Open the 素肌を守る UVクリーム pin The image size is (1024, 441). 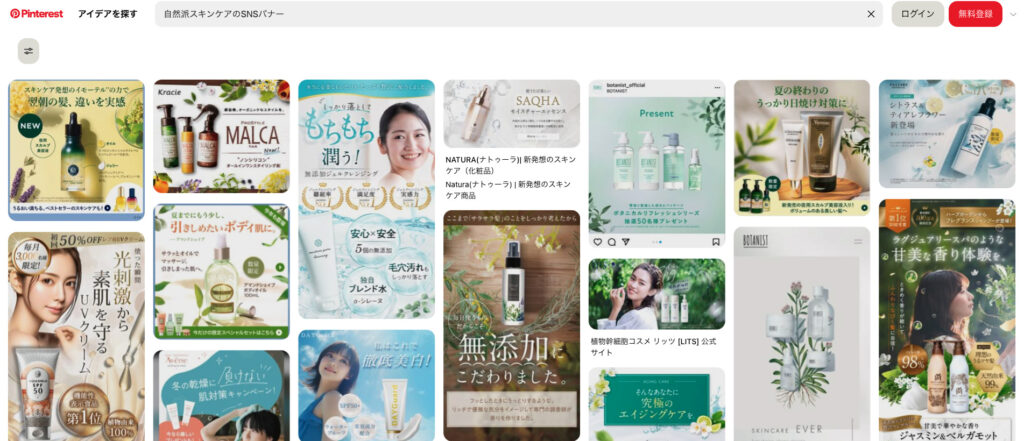click(76, 336)
